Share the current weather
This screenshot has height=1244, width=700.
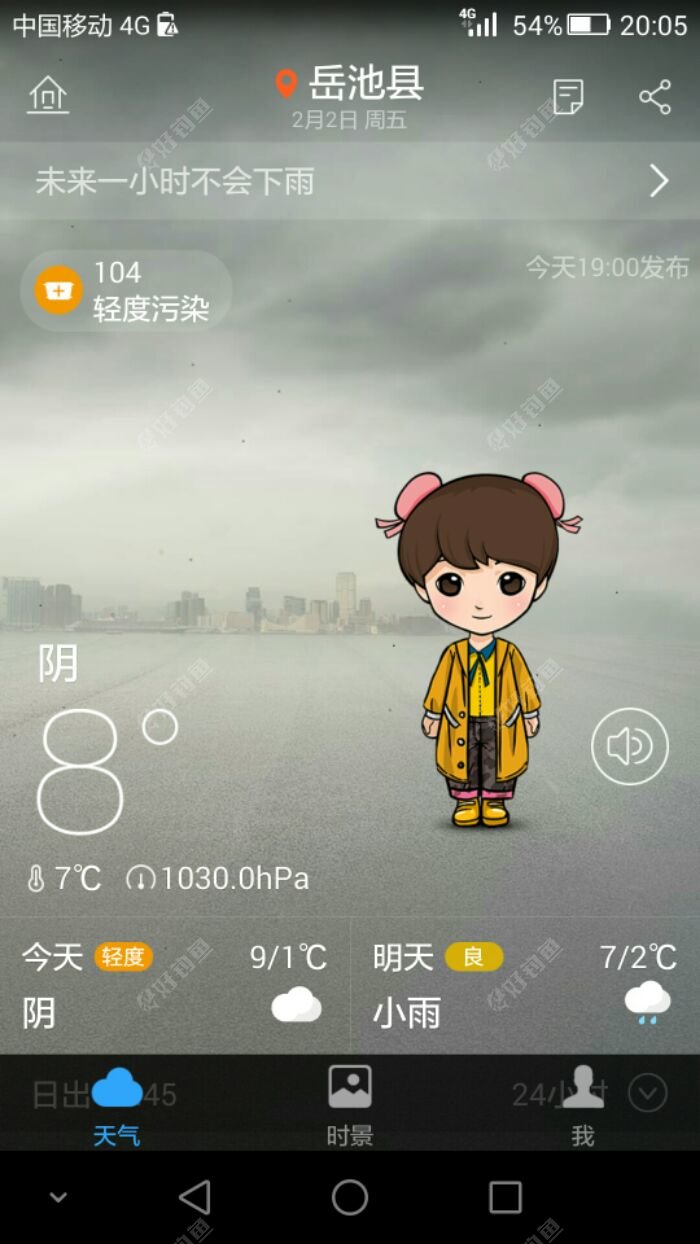tap(655, 97)
